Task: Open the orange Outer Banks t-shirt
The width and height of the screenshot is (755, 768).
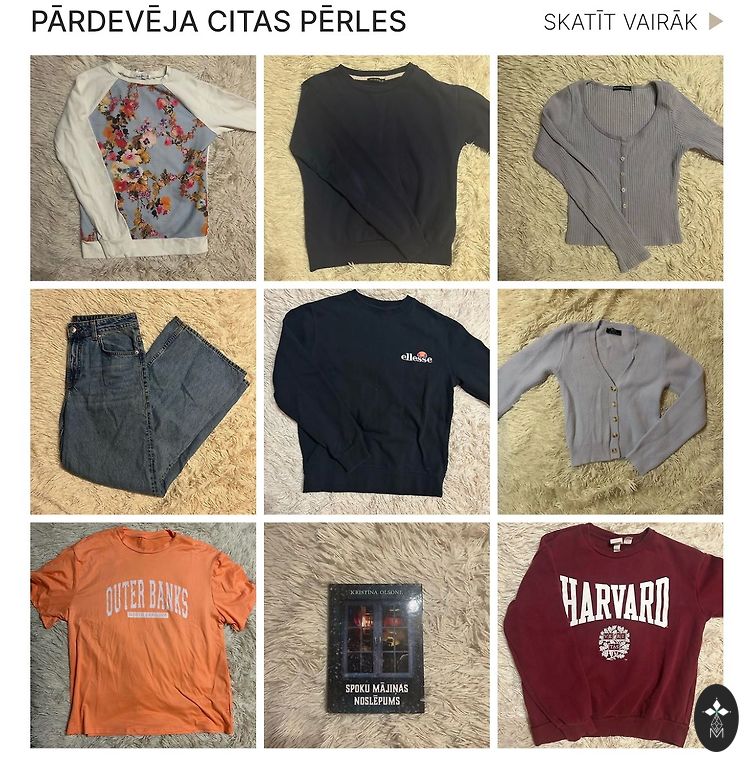Action: (x=143, y=635)
